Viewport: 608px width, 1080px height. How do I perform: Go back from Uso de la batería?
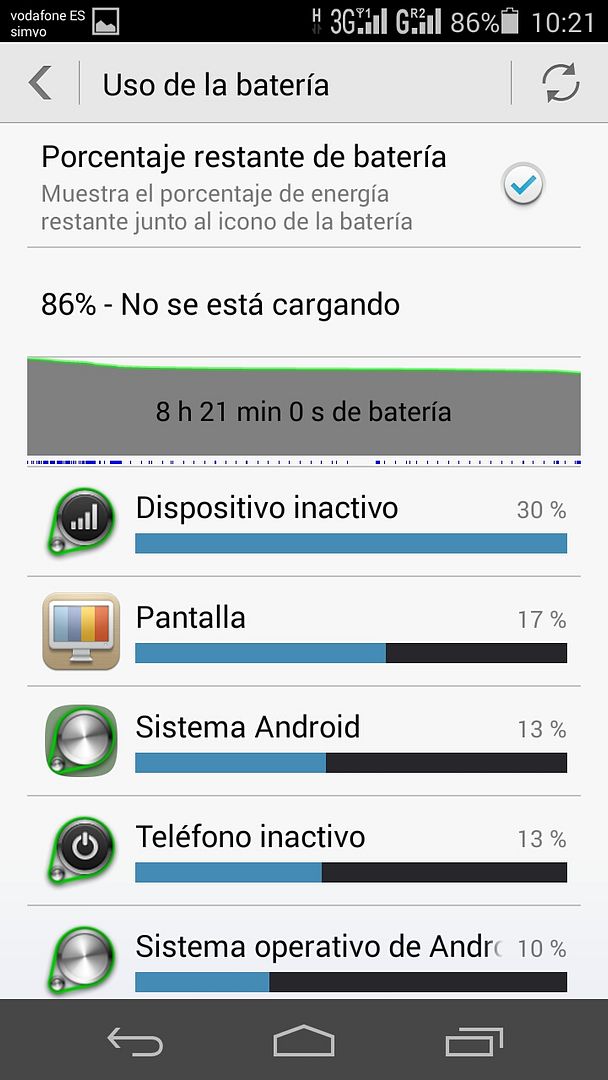click(x=40, y=83)
